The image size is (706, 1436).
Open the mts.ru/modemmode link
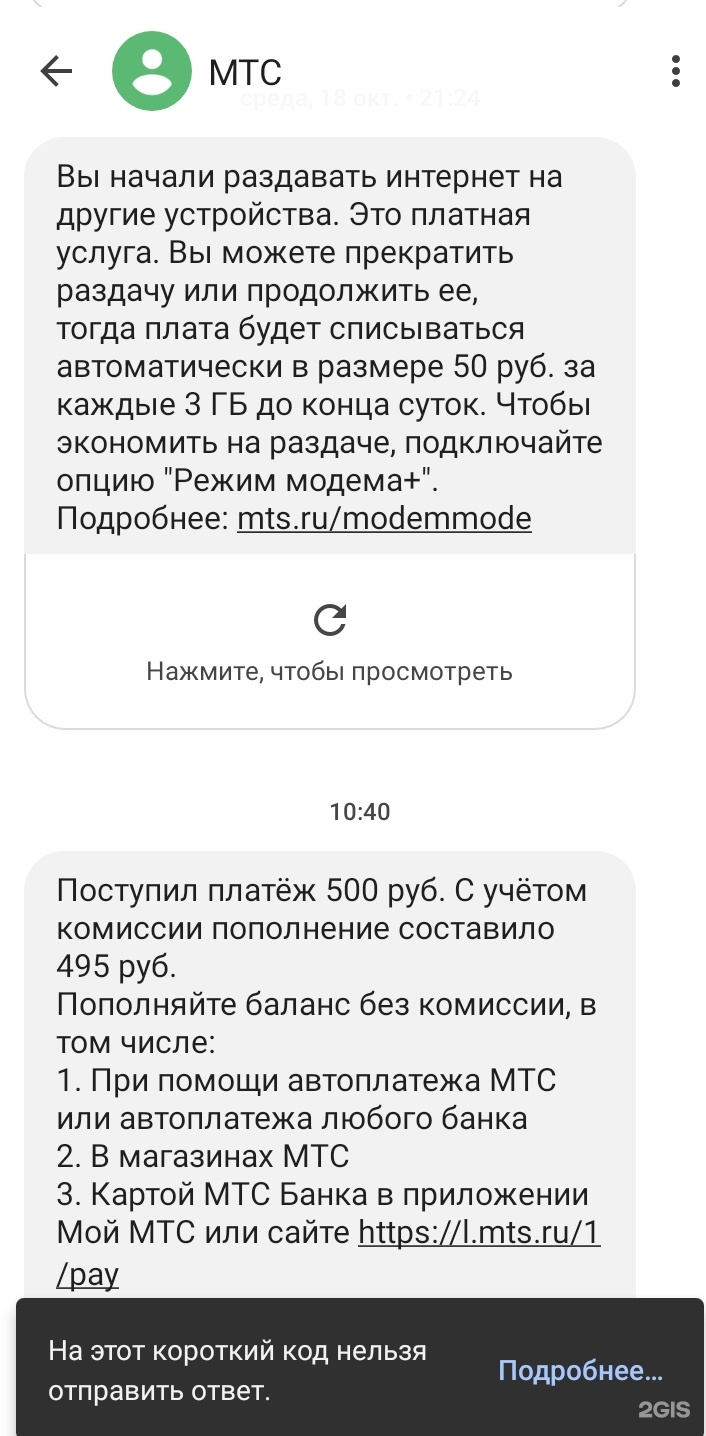(384, 518)
